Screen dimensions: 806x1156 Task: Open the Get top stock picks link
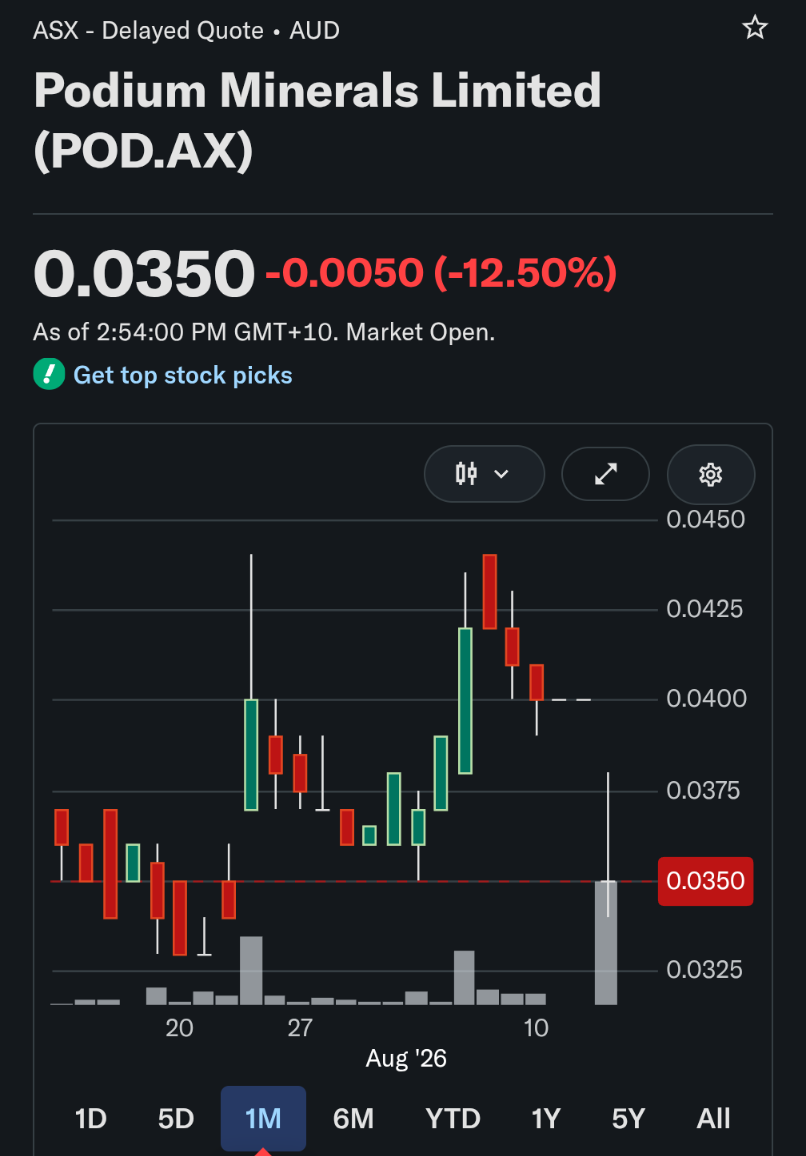(x=183, y=375)
